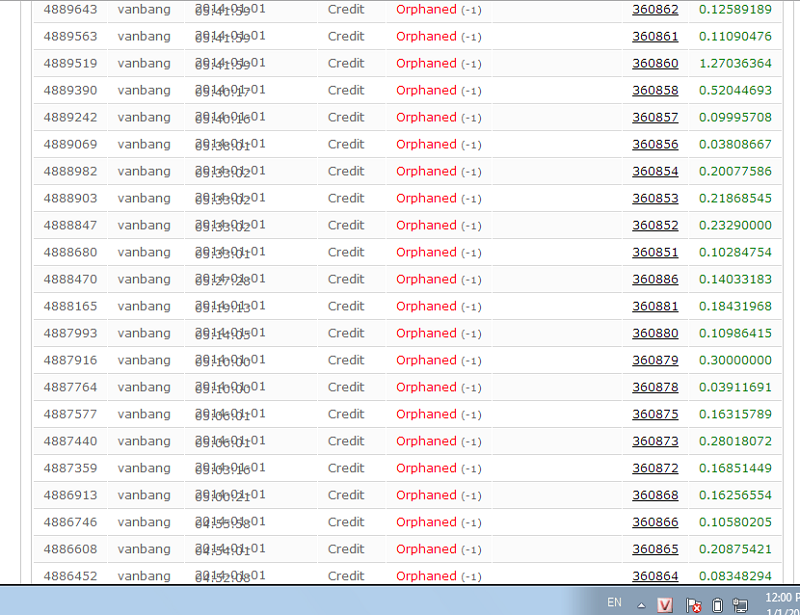Open block link 360854
Screen dimensions: 800x615
pyautogui.click(x=655, y=171)
